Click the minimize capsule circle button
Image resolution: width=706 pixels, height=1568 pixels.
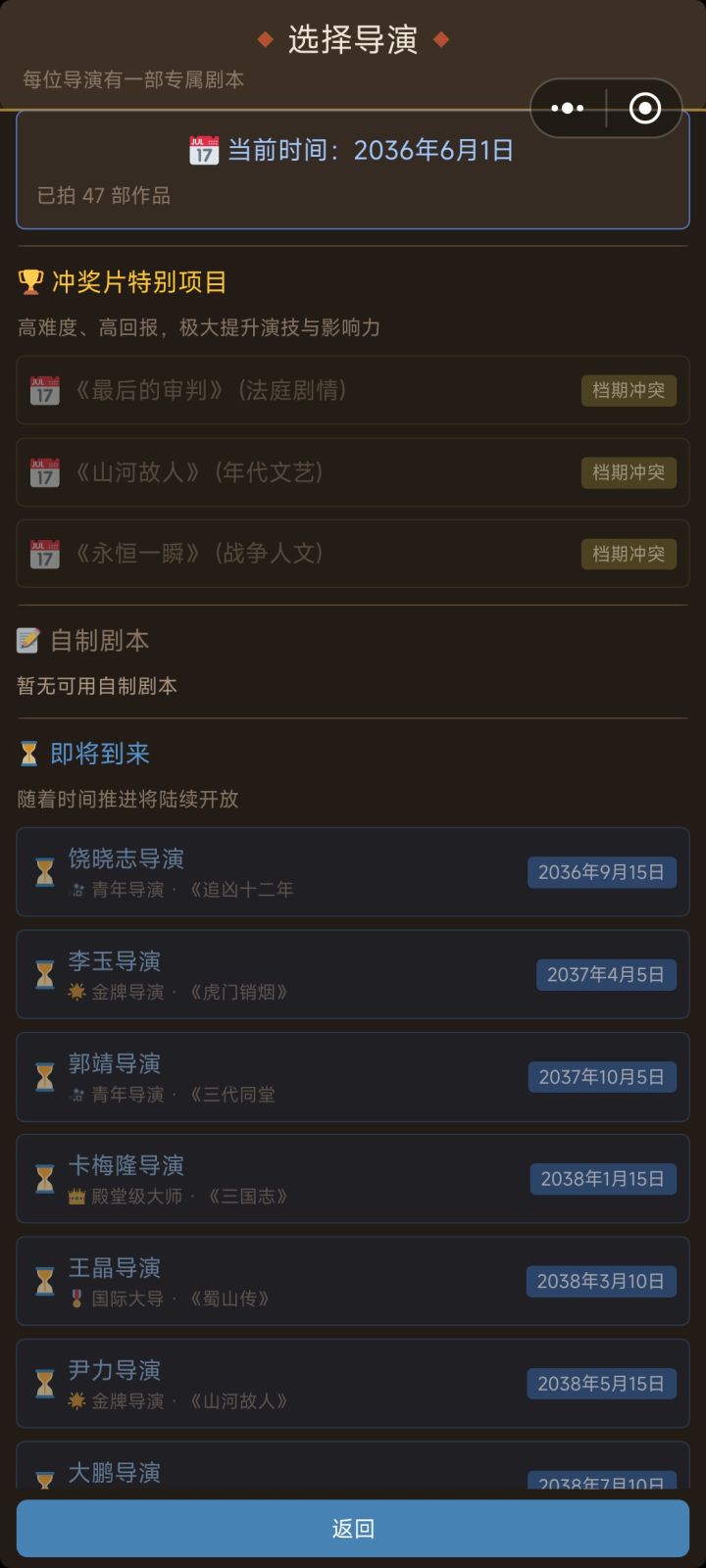(645, 109)
